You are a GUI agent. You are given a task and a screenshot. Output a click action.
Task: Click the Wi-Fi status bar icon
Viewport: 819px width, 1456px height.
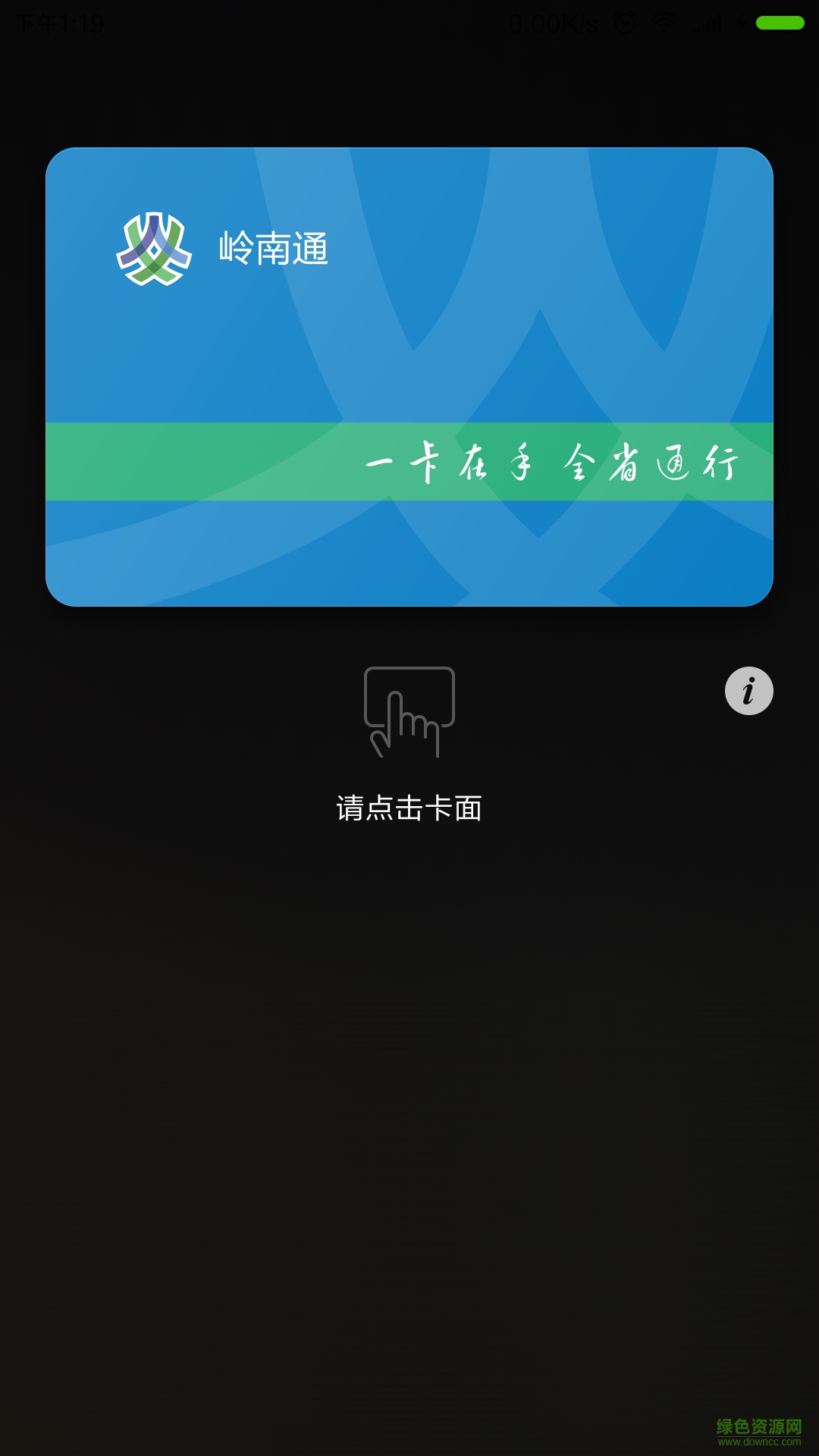click(x=666, y=21)
